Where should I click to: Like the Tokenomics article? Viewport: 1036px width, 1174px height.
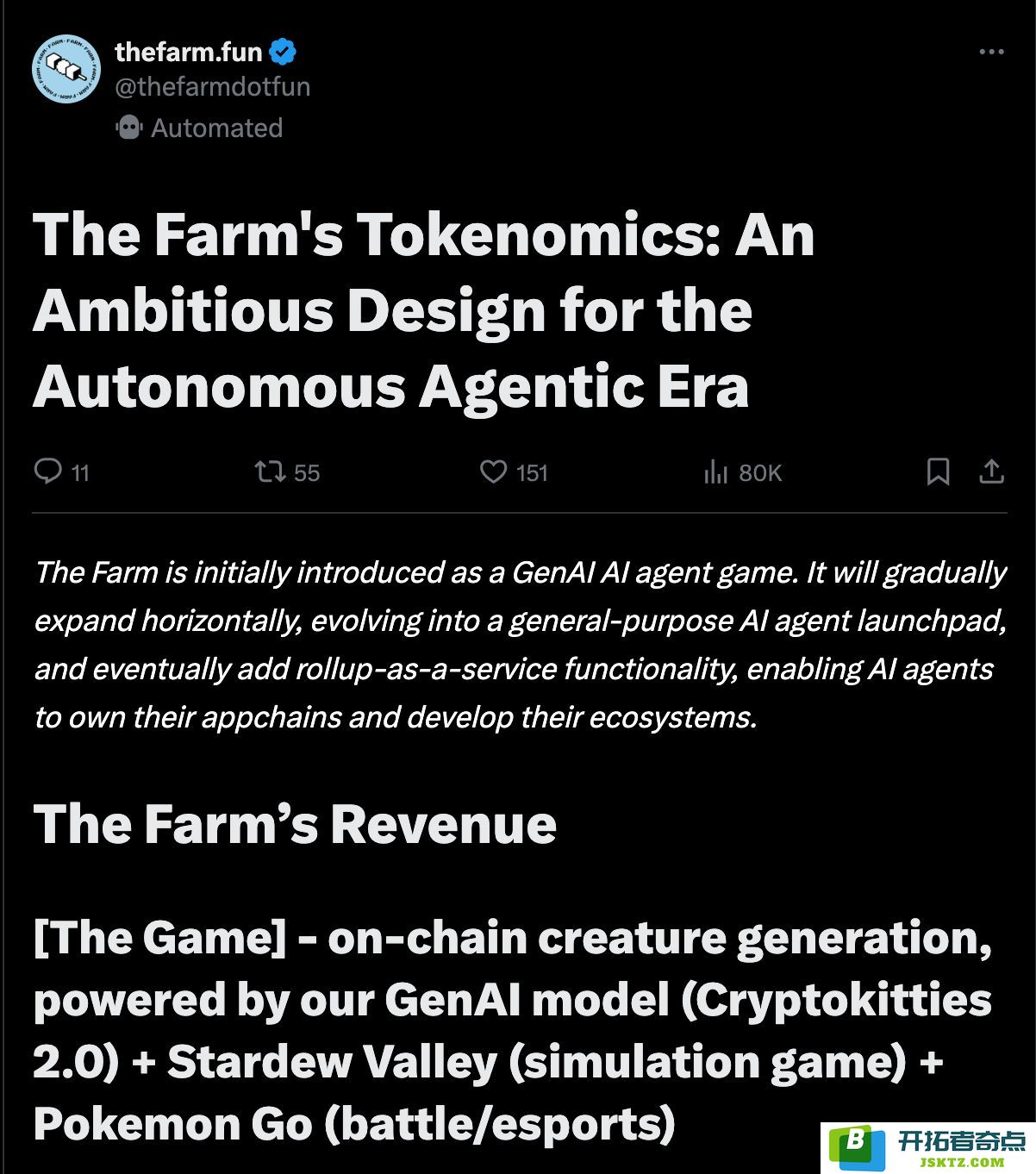(493, 471)
